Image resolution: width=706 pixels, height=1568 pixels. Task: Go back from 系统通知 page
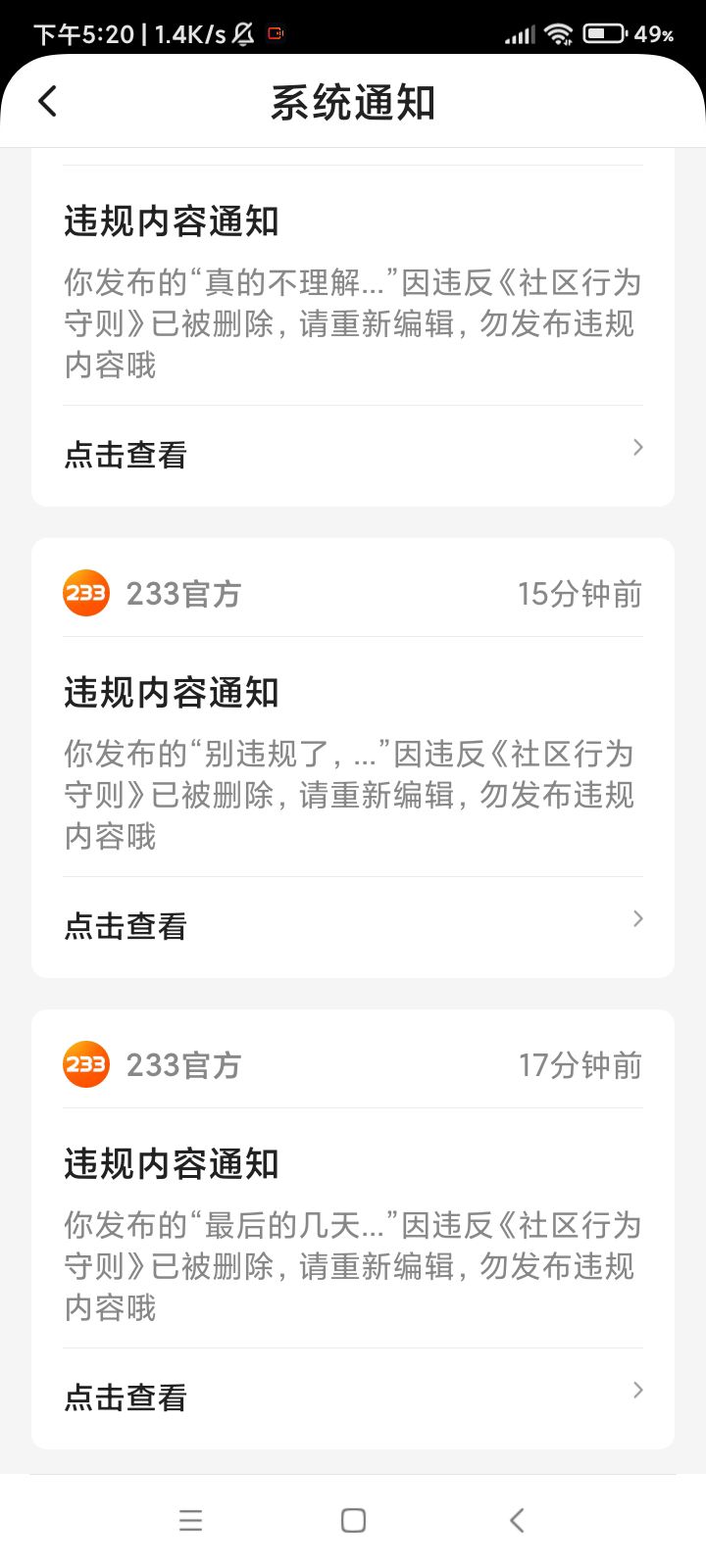coord(47,101)
